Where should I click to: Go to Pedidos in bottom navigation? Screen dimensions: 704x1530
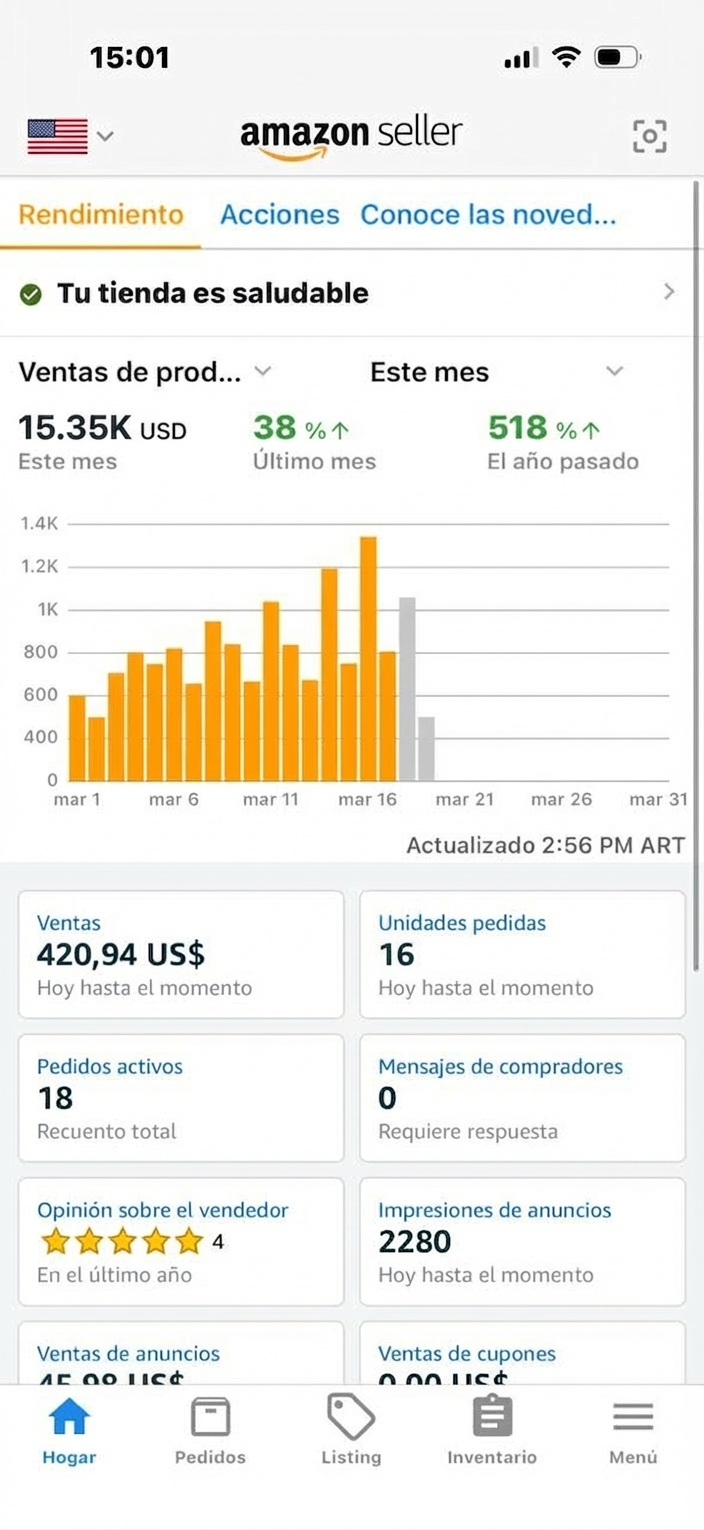(x=210, y=1430)
